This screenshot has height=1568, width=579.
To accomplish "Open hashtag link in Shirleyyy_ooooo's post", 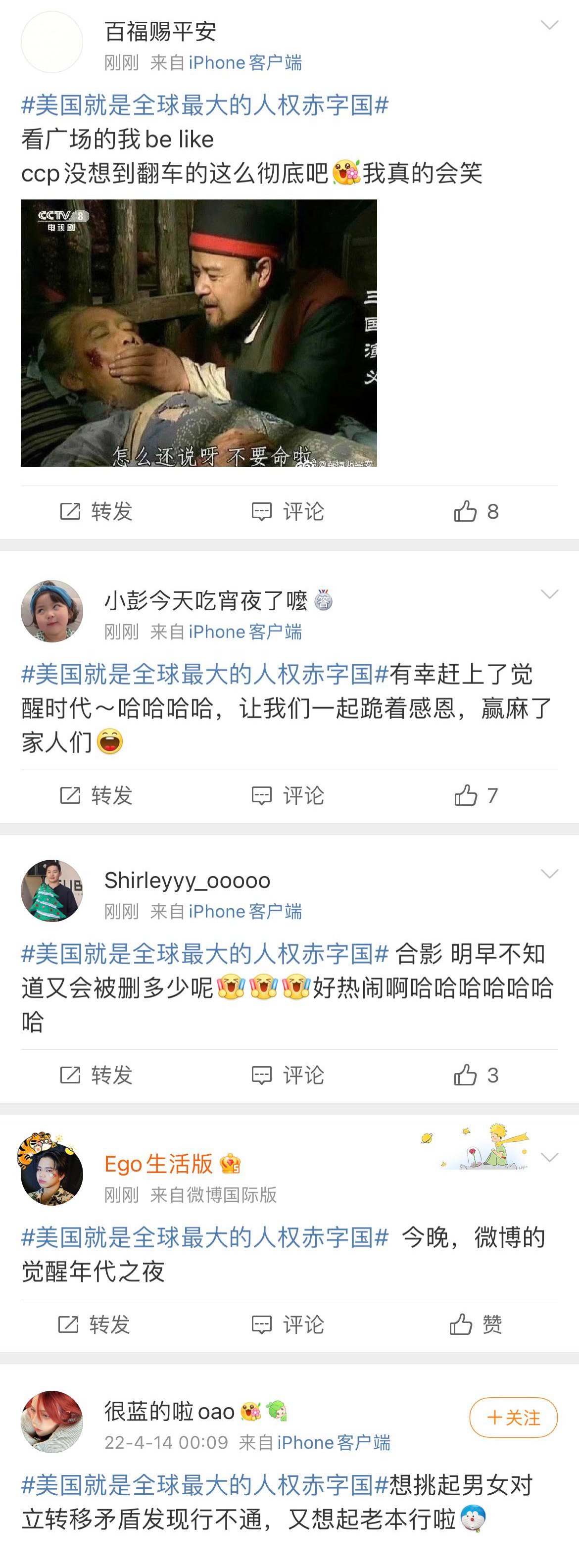I will tap(204, 954).
